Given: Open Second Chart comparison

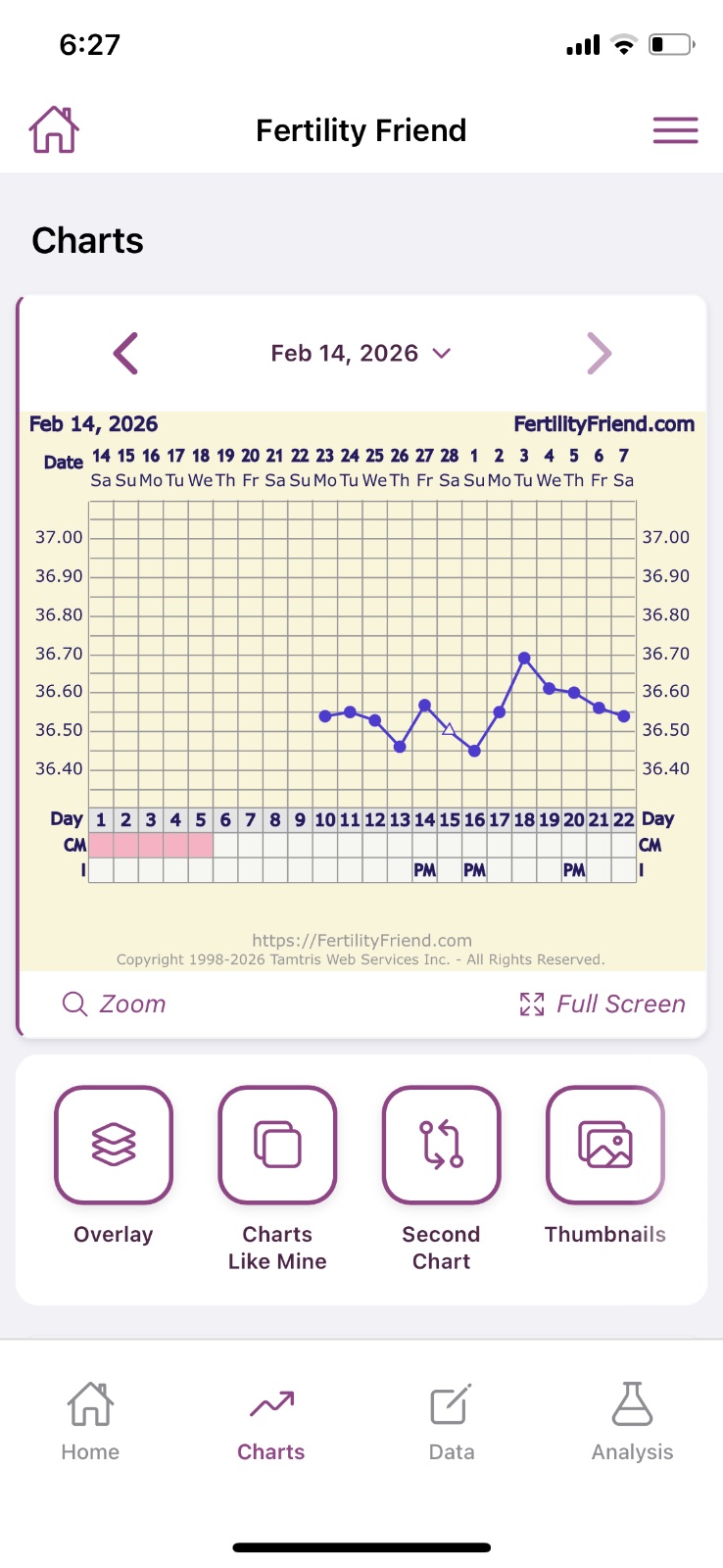Looking at the screenshot, I should point(441,1145).
